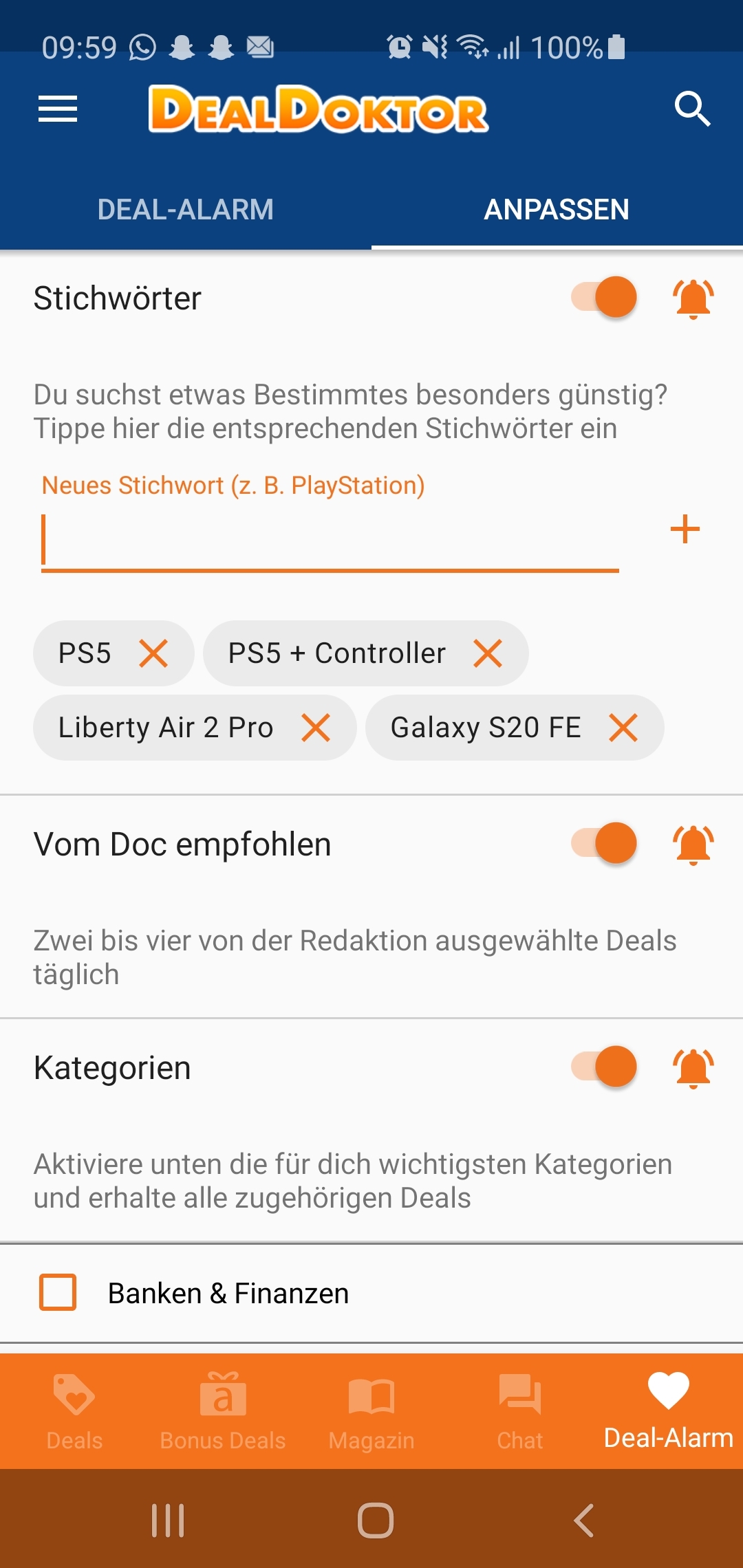The height and width of the screenshot is (1568, 743).
Task: Tap the bell beside Vom Doc empfohlen
Action: pyautogui.click(x=693, y=845)
